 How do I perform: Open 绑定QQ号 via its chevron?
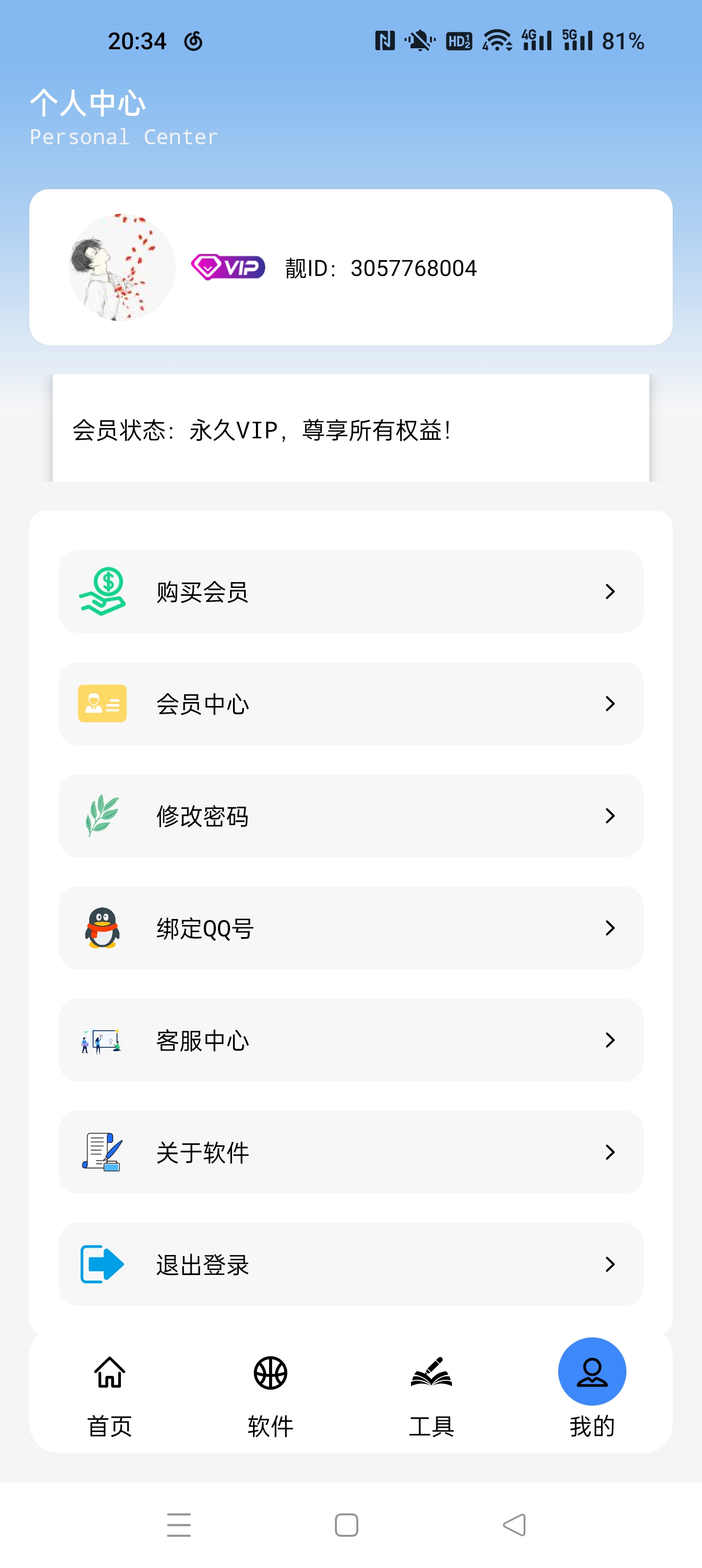pyautogui.click(x=611, y=928)
